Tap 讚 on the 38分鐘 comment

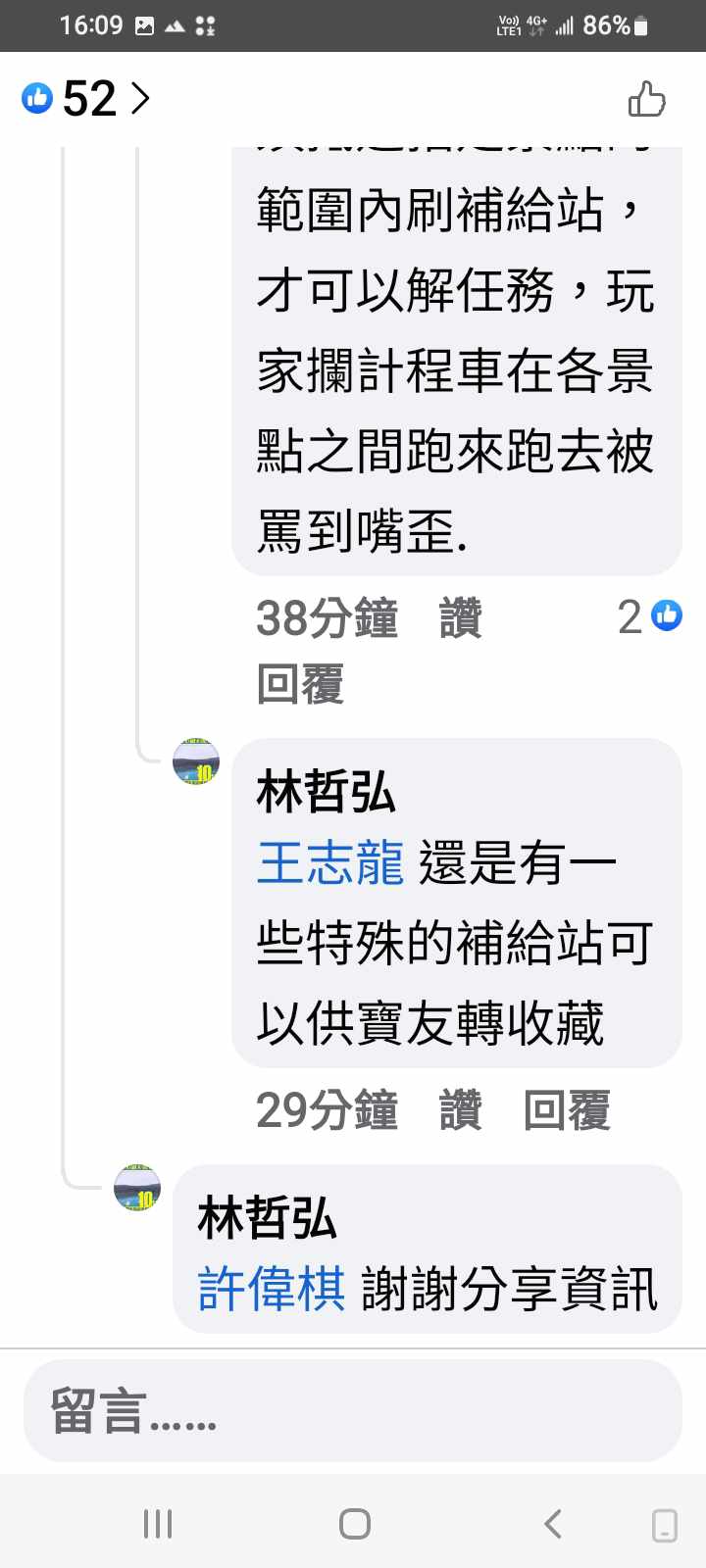pos(460,618)
